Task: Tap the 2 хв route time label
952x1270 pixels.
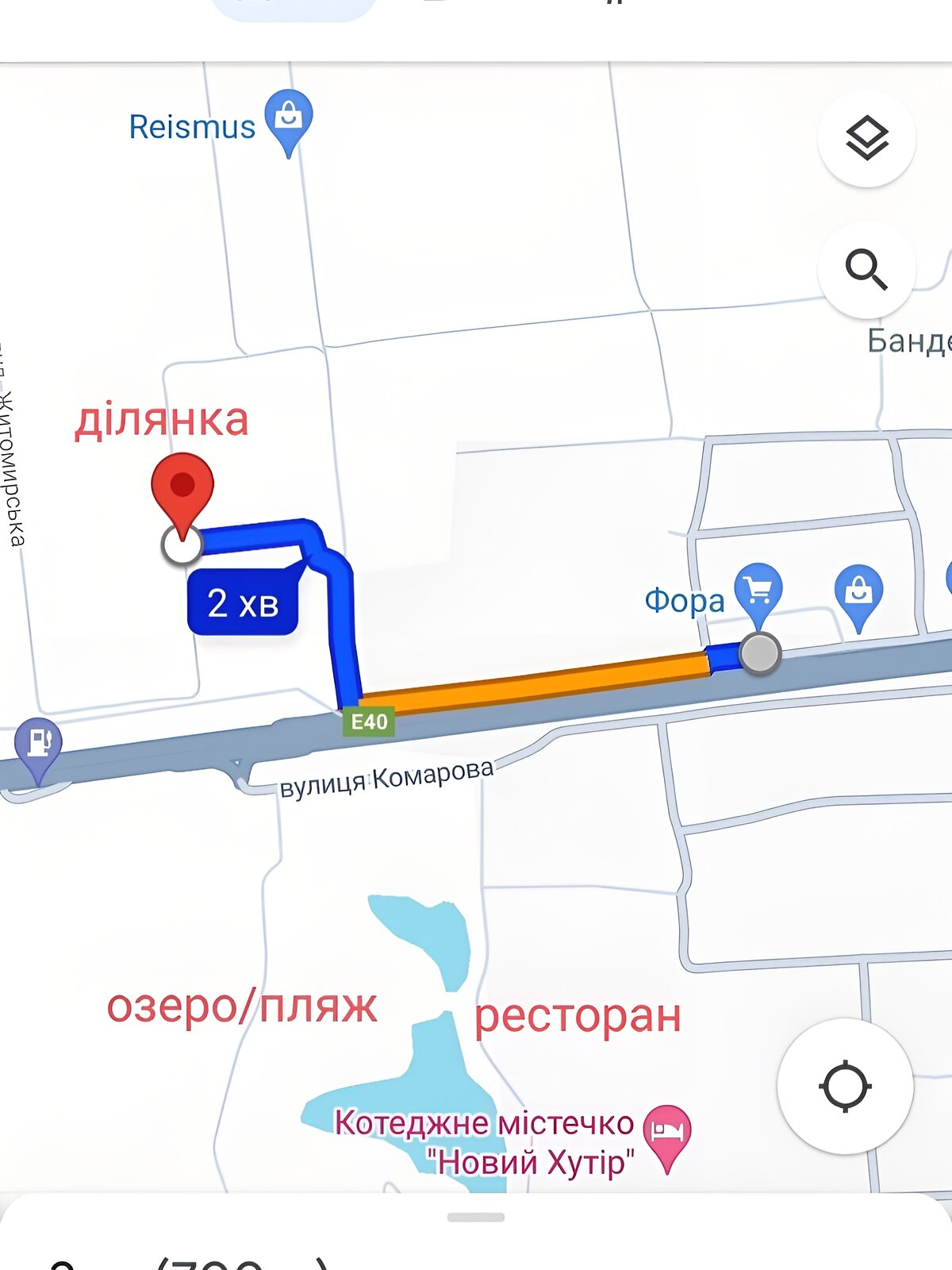Action: 243,603
